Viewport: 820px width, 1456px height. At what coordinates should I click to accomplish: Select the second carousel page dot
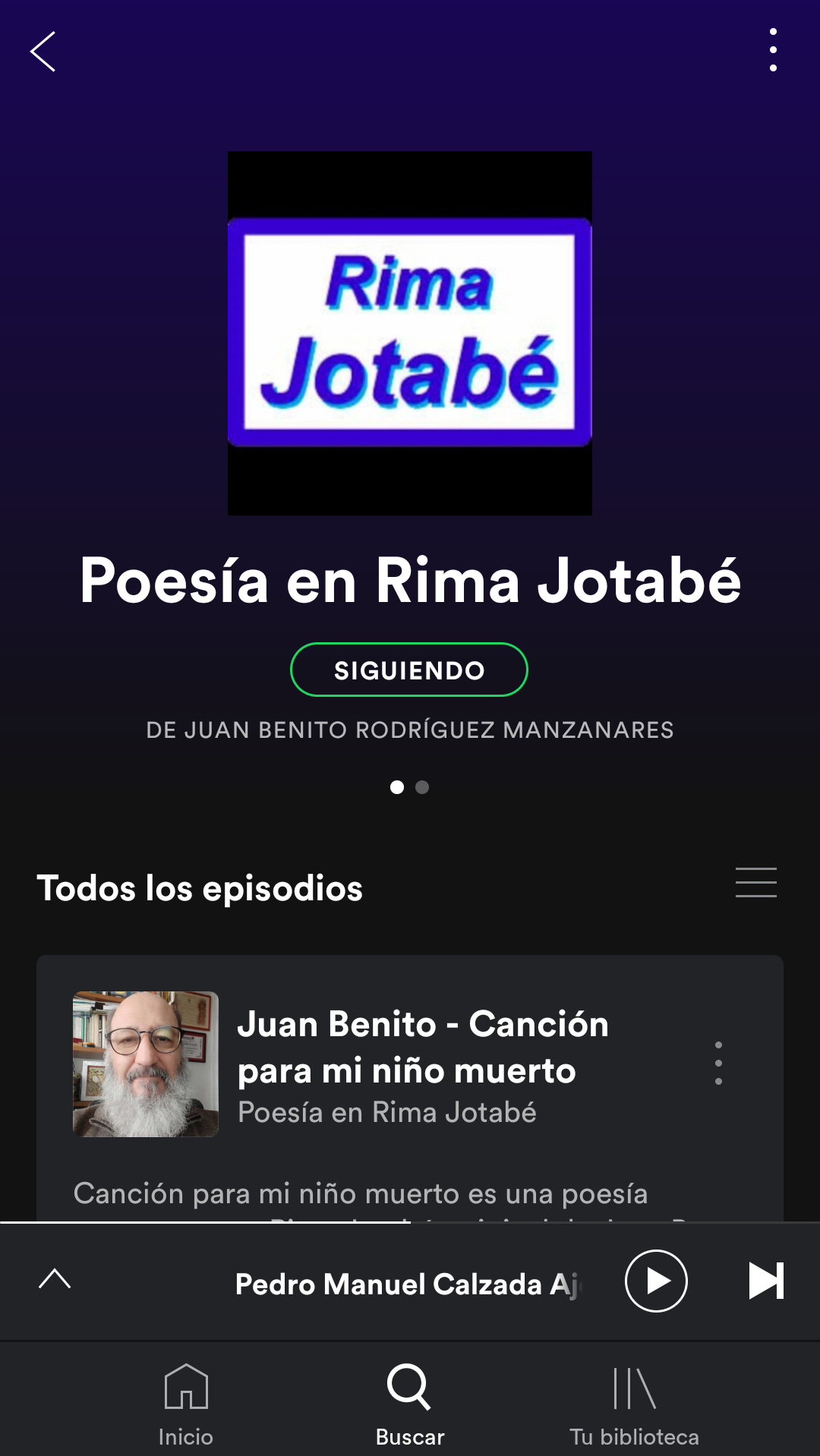click(x=424, y=789)
